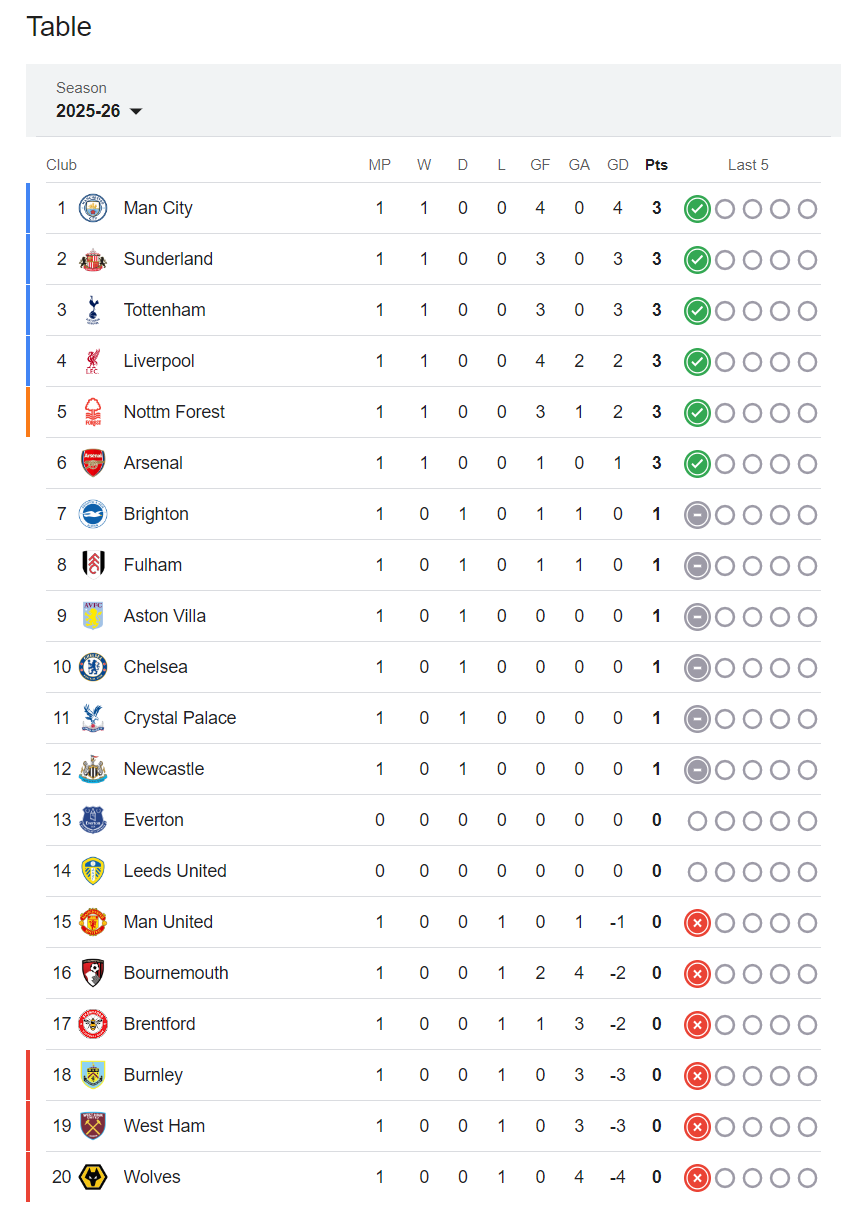The height and width of the screenshot is (1215, 850).
Task: View Aston Villa's details
Action: [x=165, y=616]
